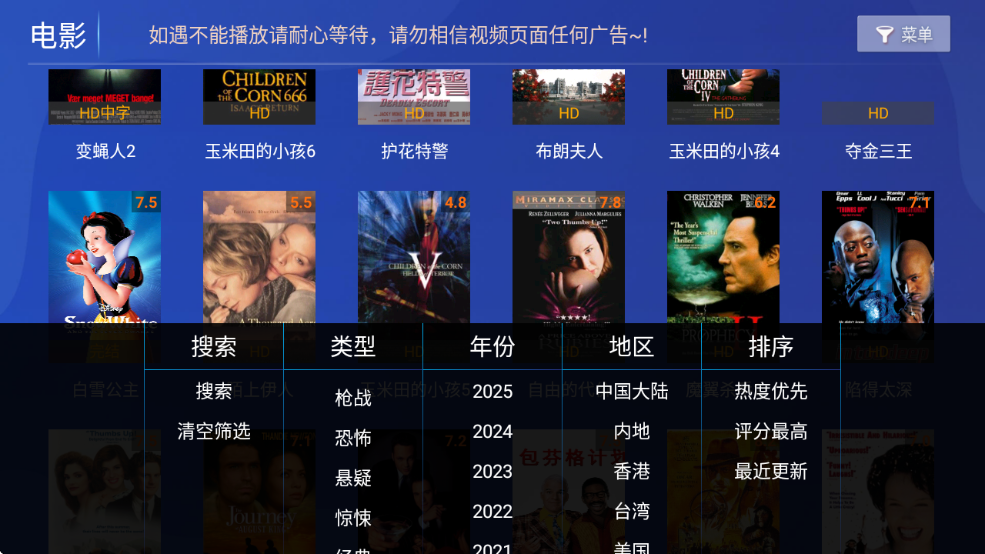Sort by 热度优先
Viewport: 985px width, 554px height.
point(770,391)
